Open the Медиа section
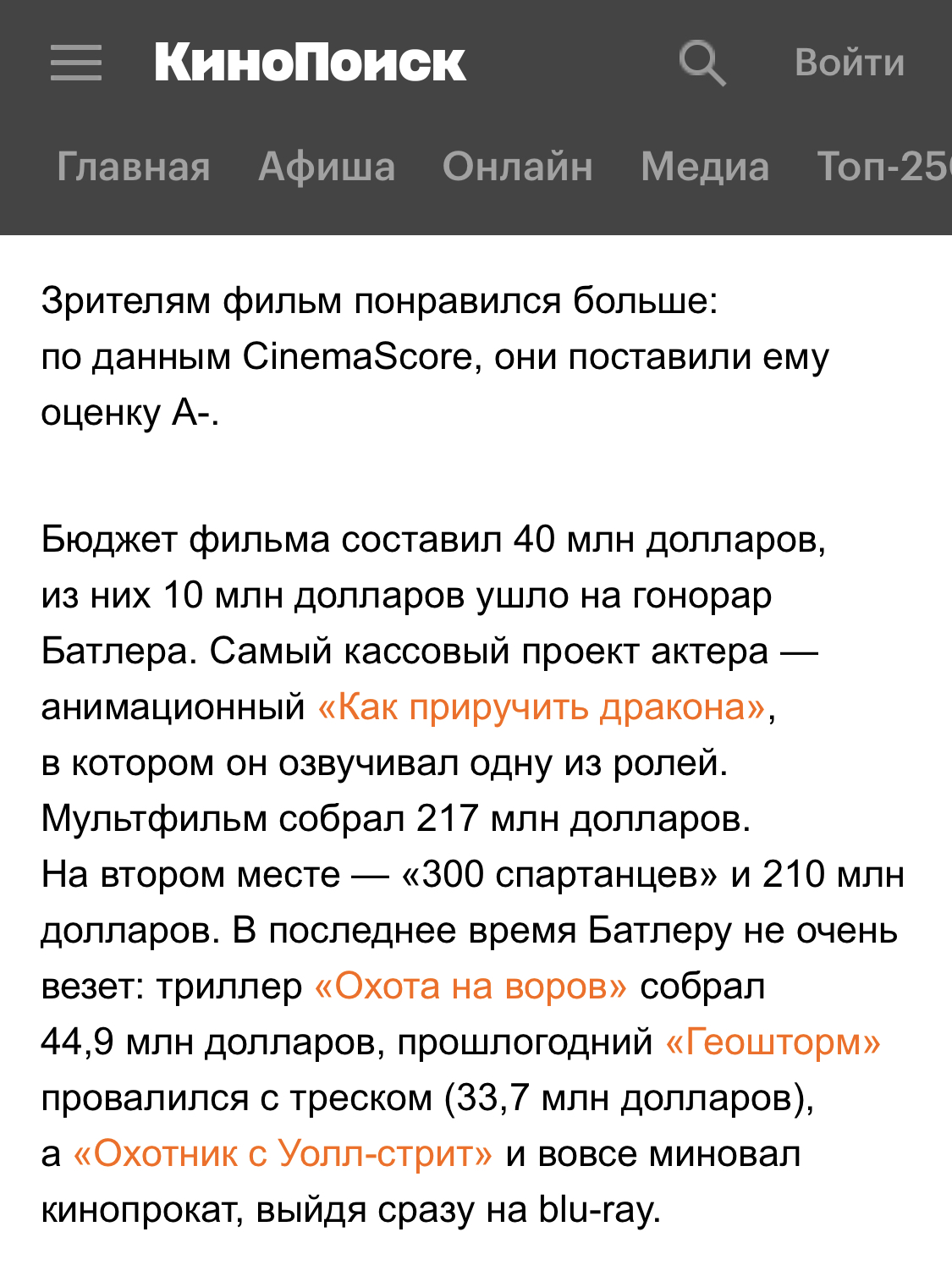952x1276 pixels. point(705,167)
